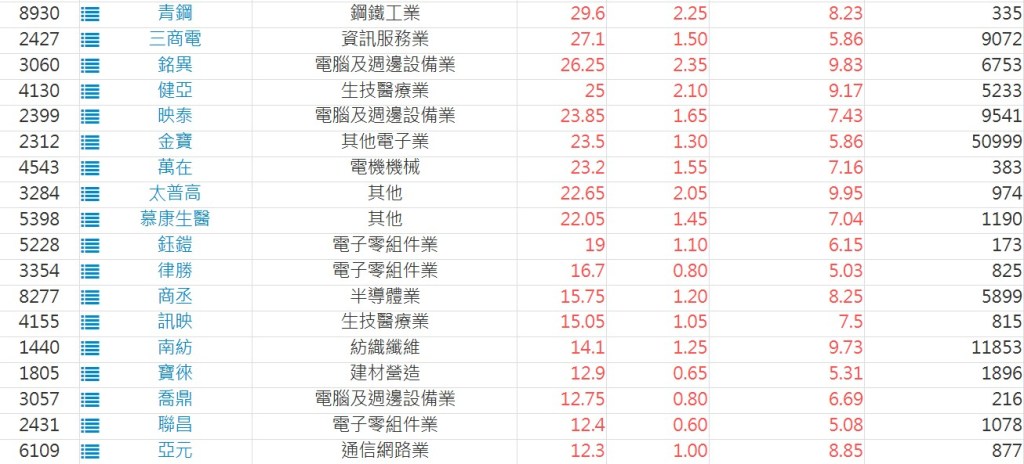Open the 寶徠 stock link
The image size is (1024, 464).
175,373
